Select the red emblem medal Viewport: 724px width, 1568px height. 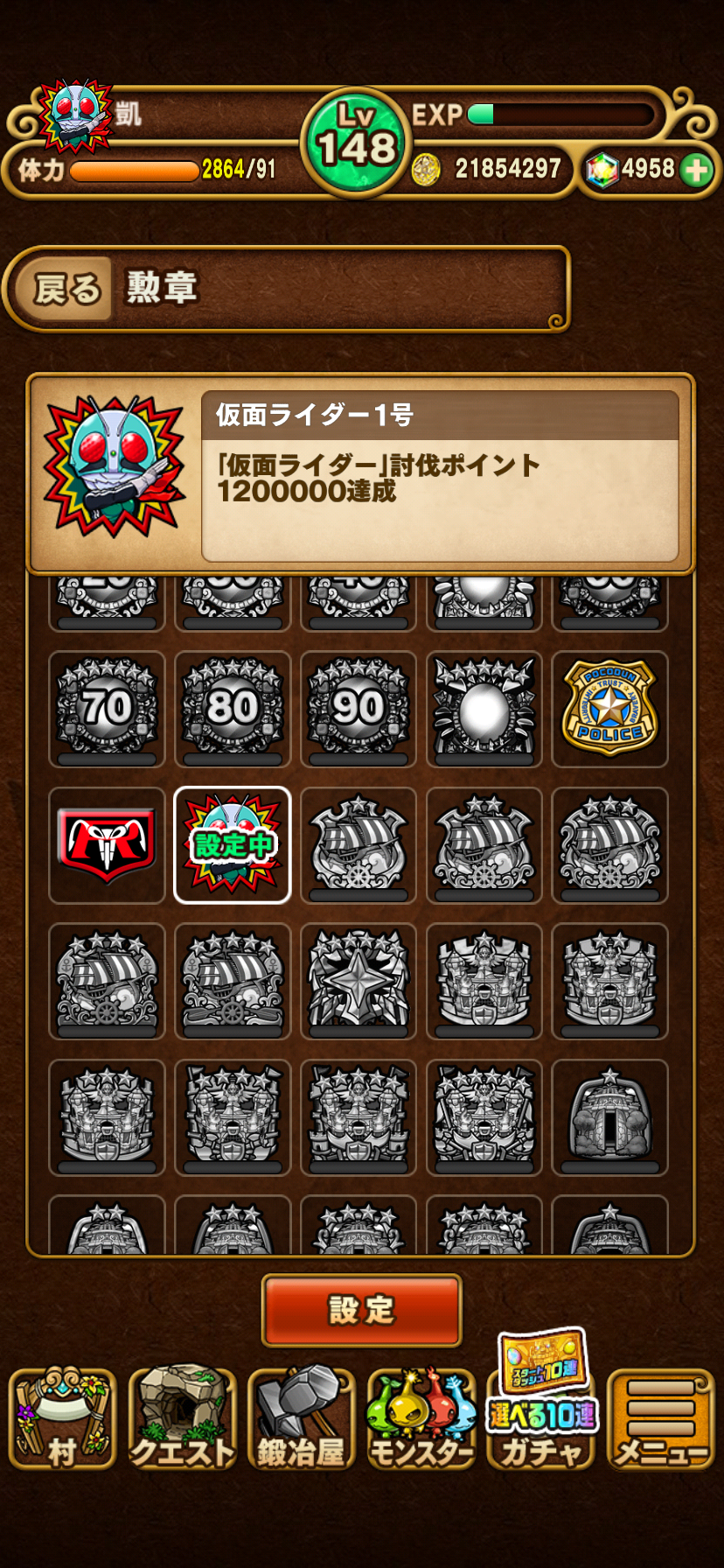107,845
